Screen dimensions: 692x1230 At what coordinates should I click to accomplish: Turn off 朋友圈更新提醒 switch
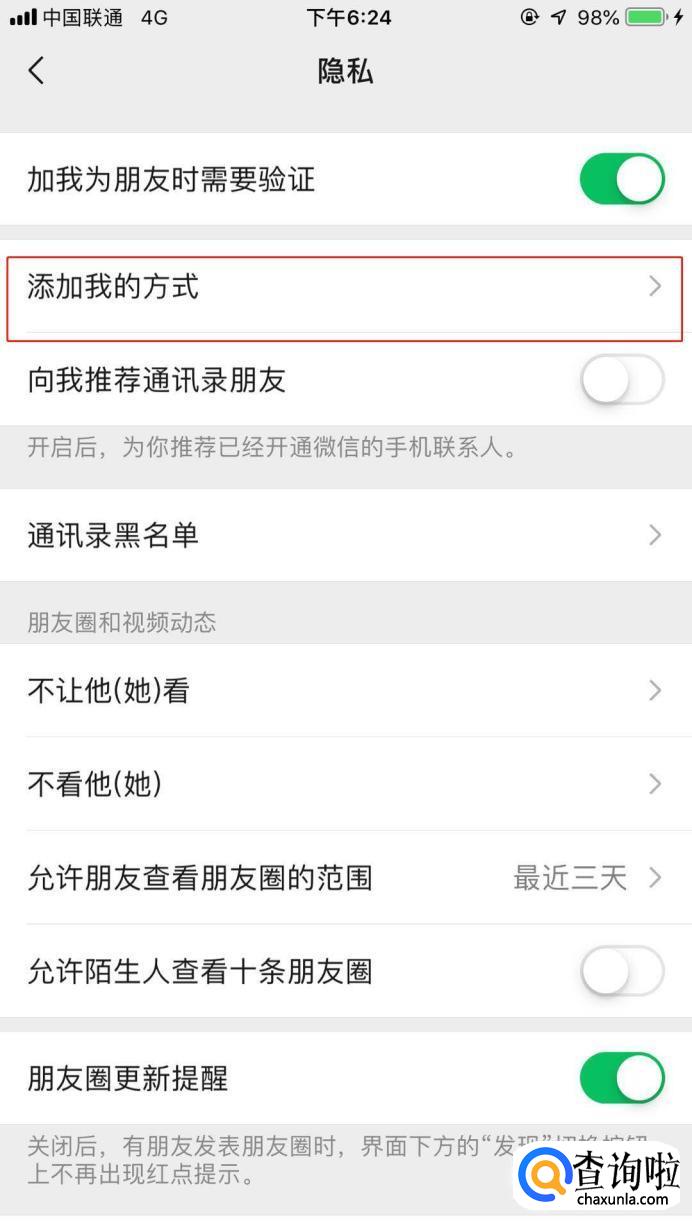(621, 1078)
